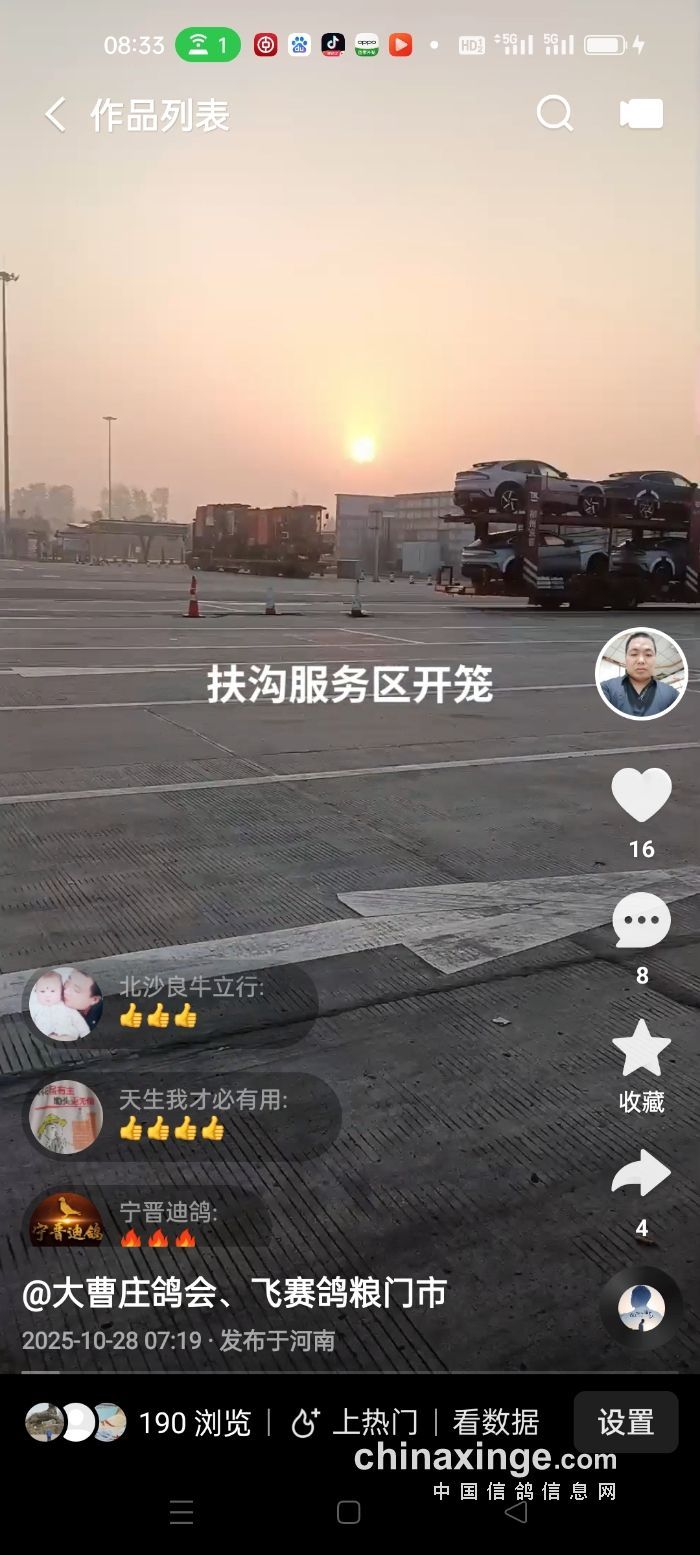View the comment from 北沙良牛立行
Screen dimensions: 700x1555
170,1003
